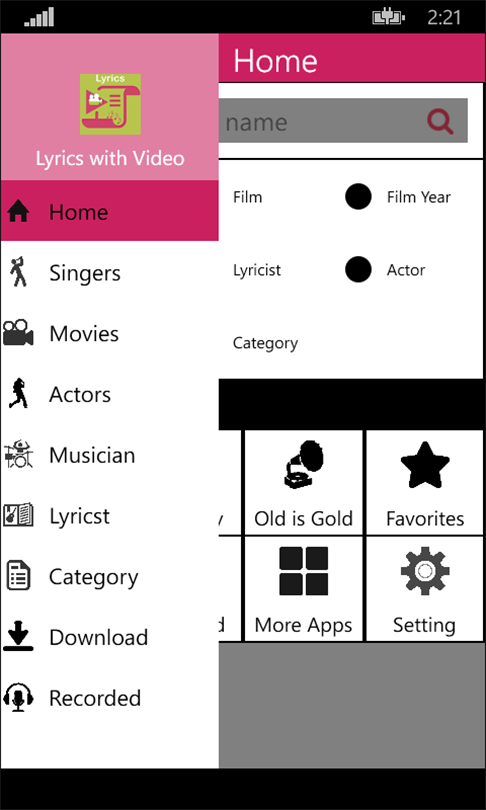
Task: Open the Favorites tile
Action: click(x=425, y=482)
